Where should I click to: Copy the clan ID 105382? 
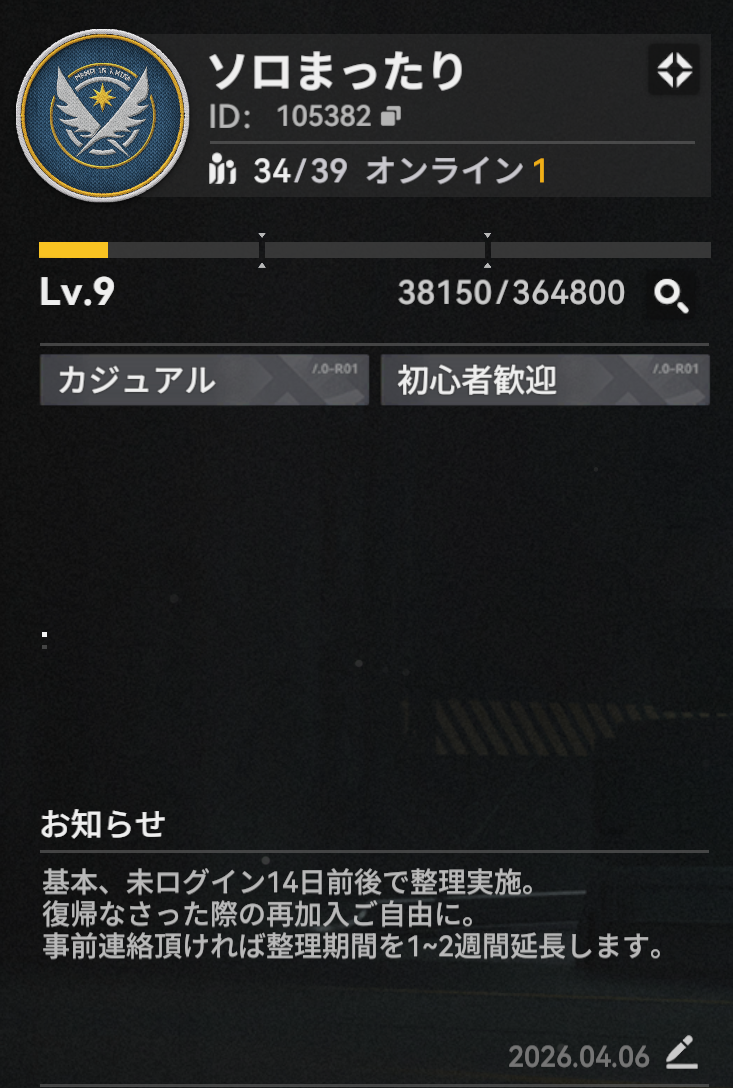[x=391, y=117]
